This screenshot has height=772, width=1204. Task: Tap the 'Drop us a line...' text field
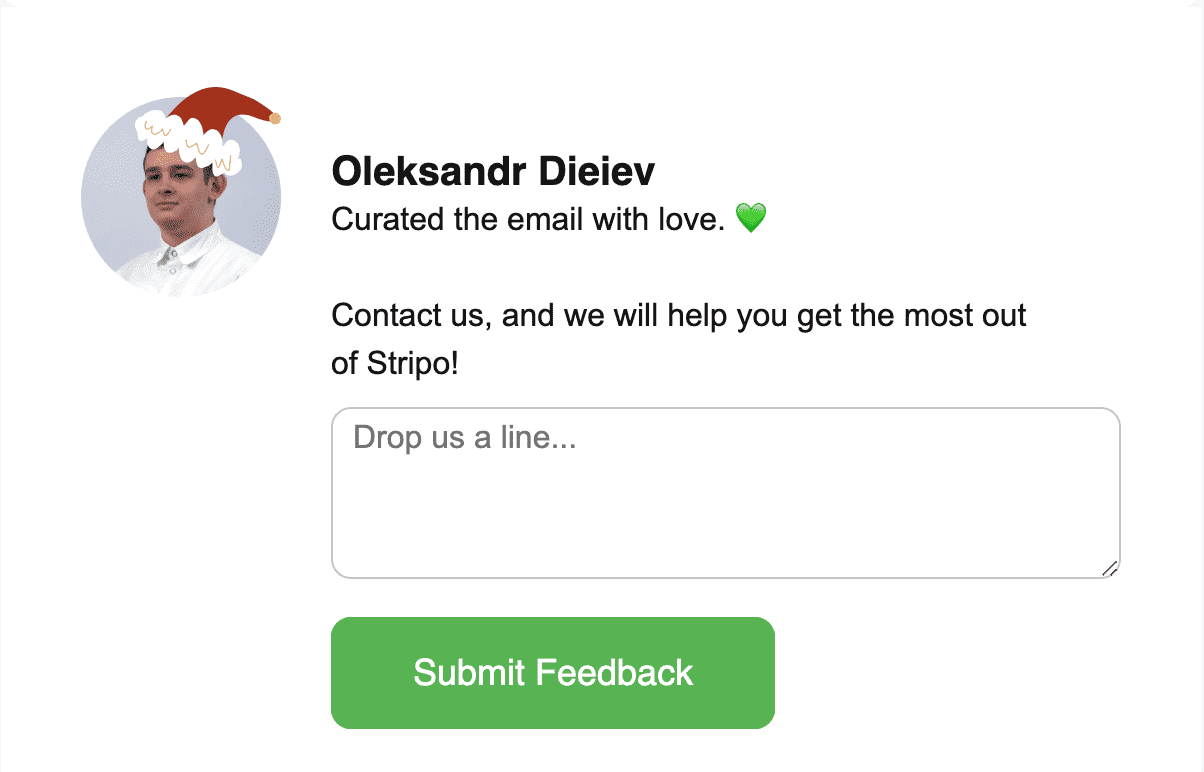point(725,492)
